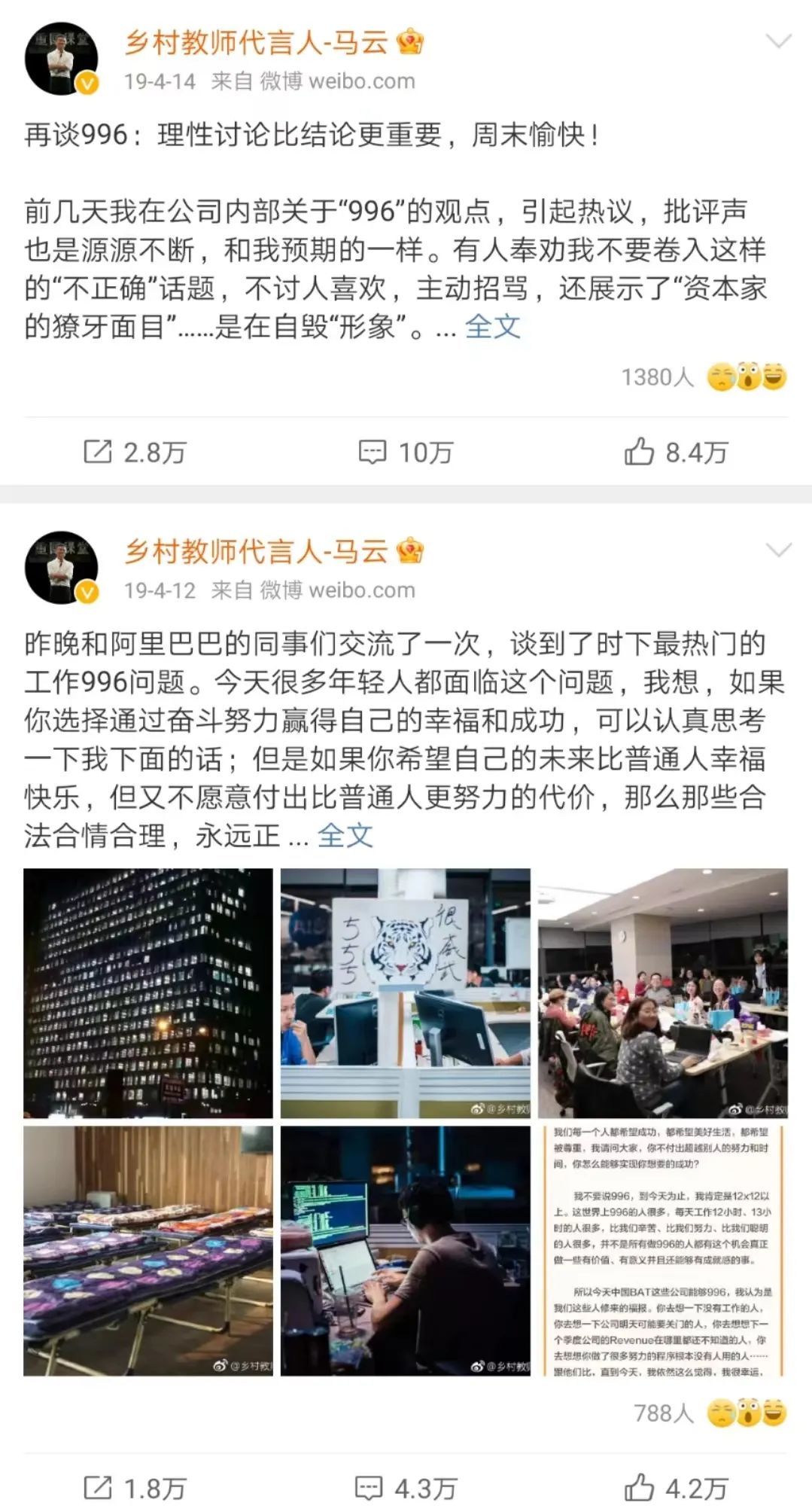This screenshot has height=1512, width=812.
Task: Repost the 19-4-14 post with 2.8万 shares
Action: (134, 453)
